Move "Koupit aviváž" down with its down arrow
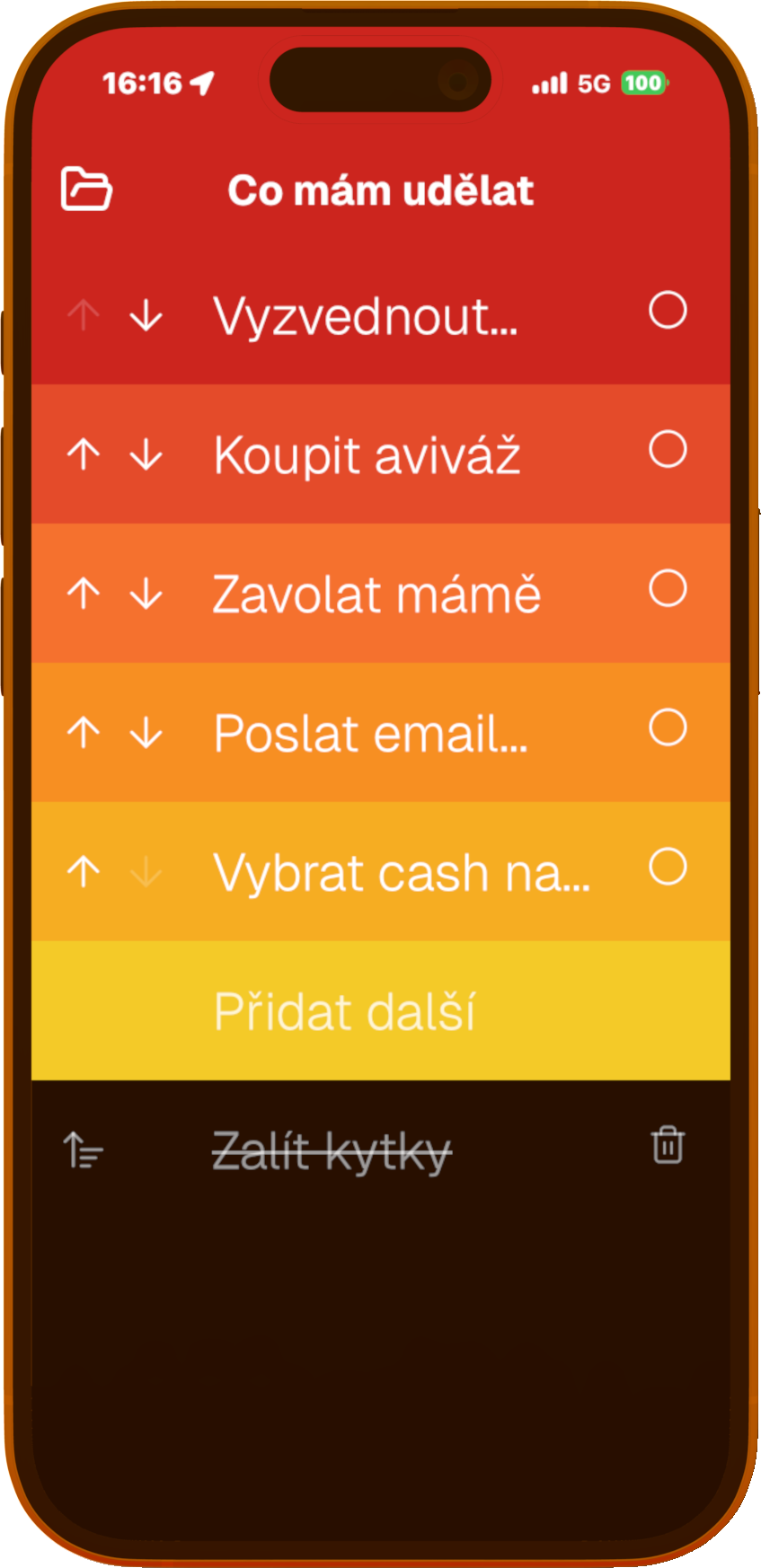The image size is (761, 1568). coord(146,455)
